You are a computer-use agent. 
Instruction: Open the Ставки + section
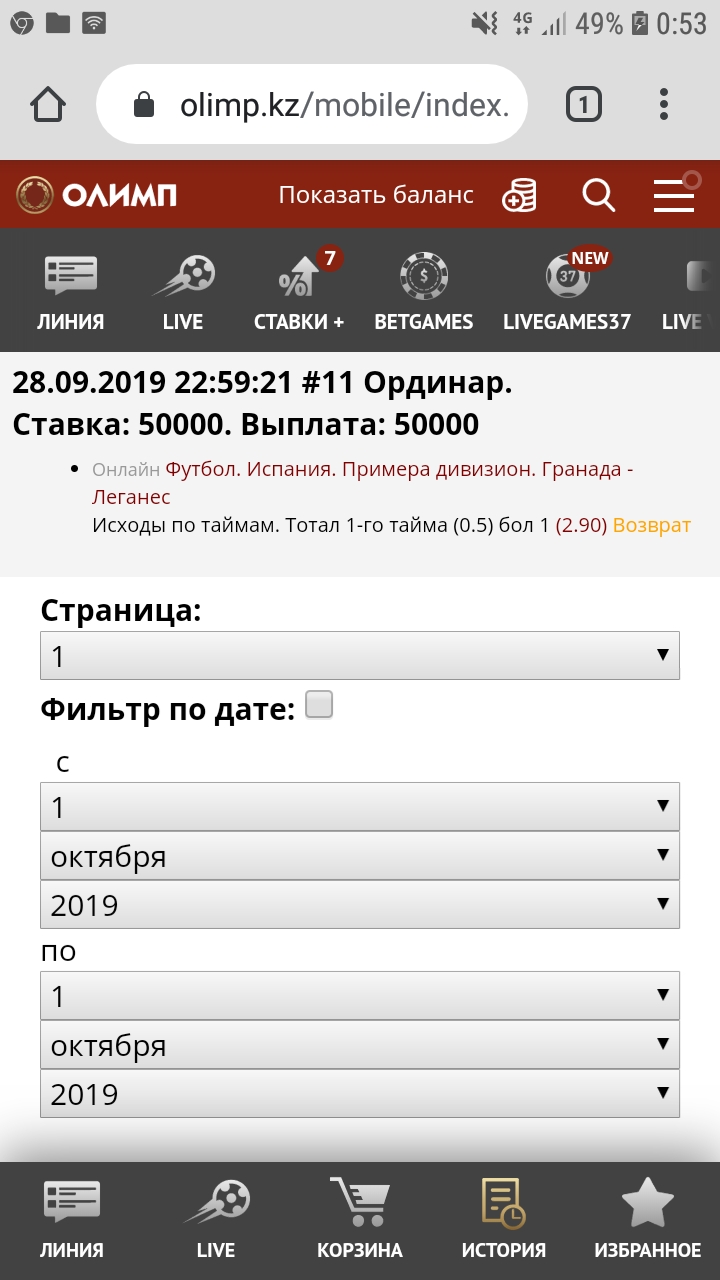click(x=299, y=291)
